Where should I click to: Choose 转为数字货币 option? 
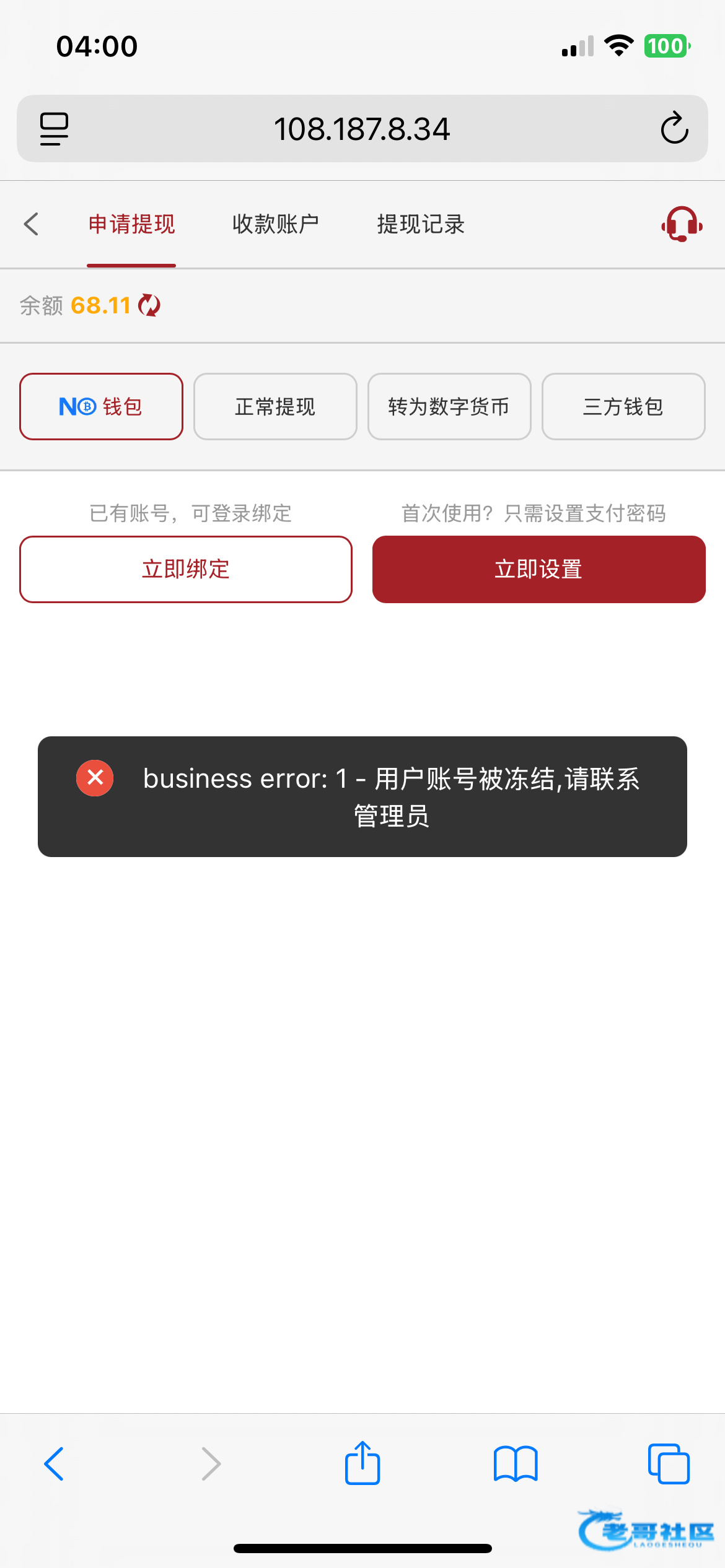[x=449, y=407]
